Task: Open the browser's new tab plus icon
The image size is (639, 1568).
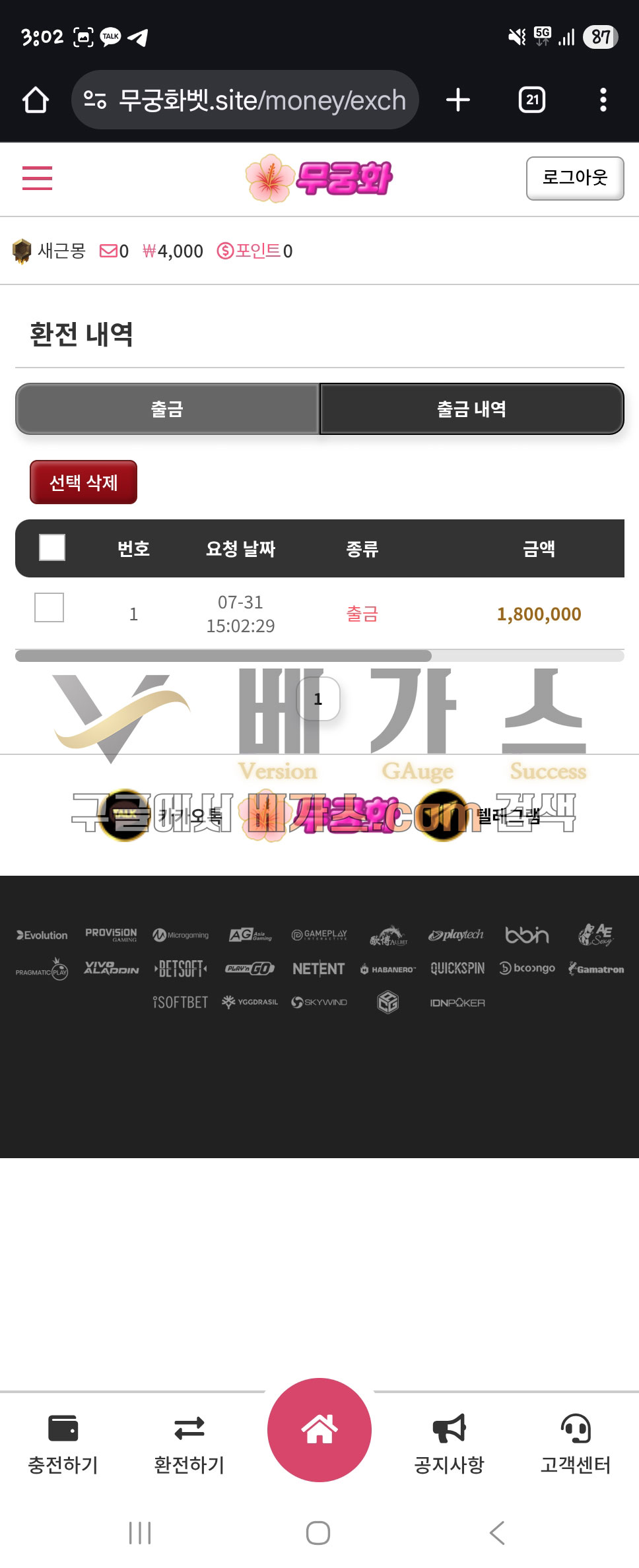Action: (x=458, y=100)
